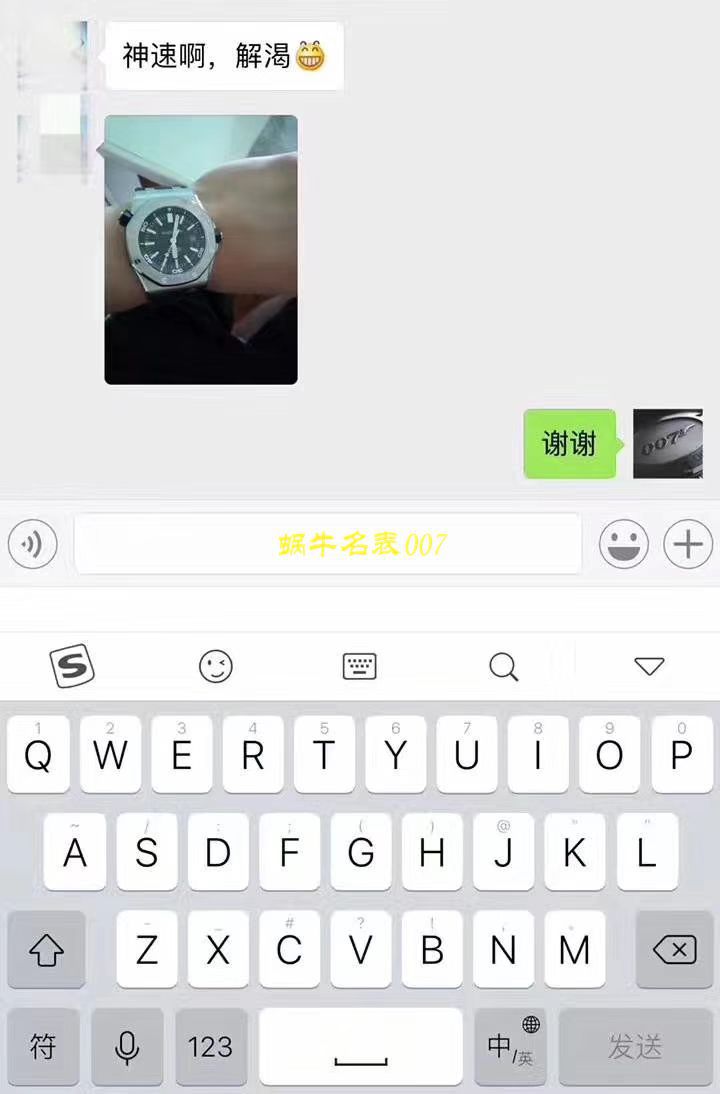Tap the search magnifier on the keyboard toolbar

tap(502, 664)
